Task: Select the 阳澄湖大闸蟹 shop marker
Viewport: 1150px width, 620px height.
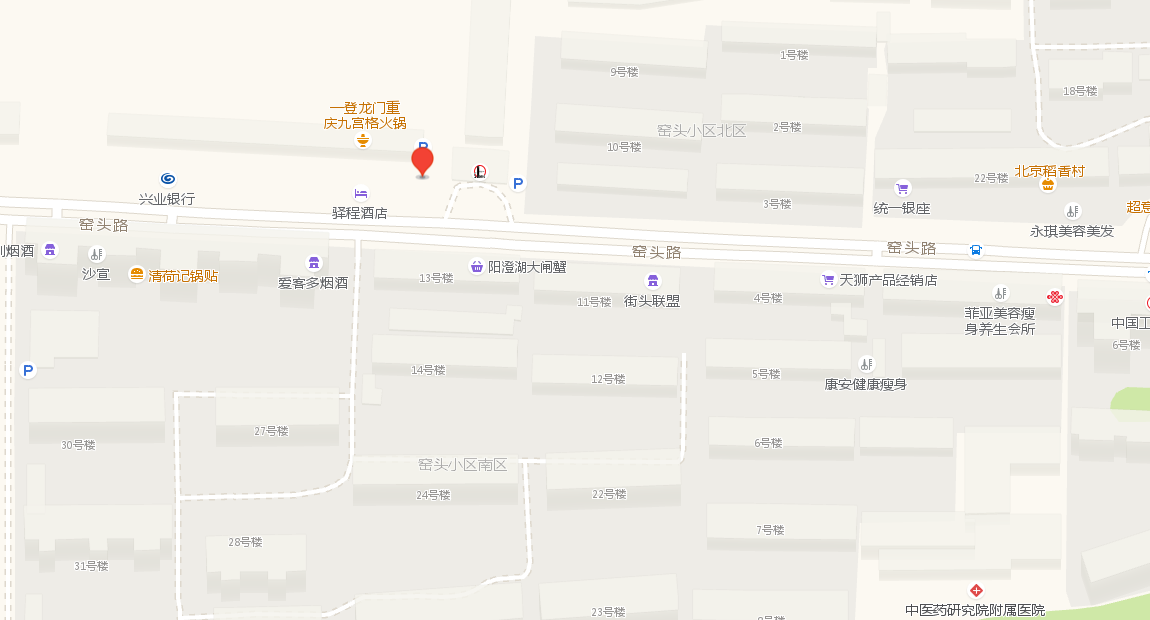Action: [x=477, y=267]
